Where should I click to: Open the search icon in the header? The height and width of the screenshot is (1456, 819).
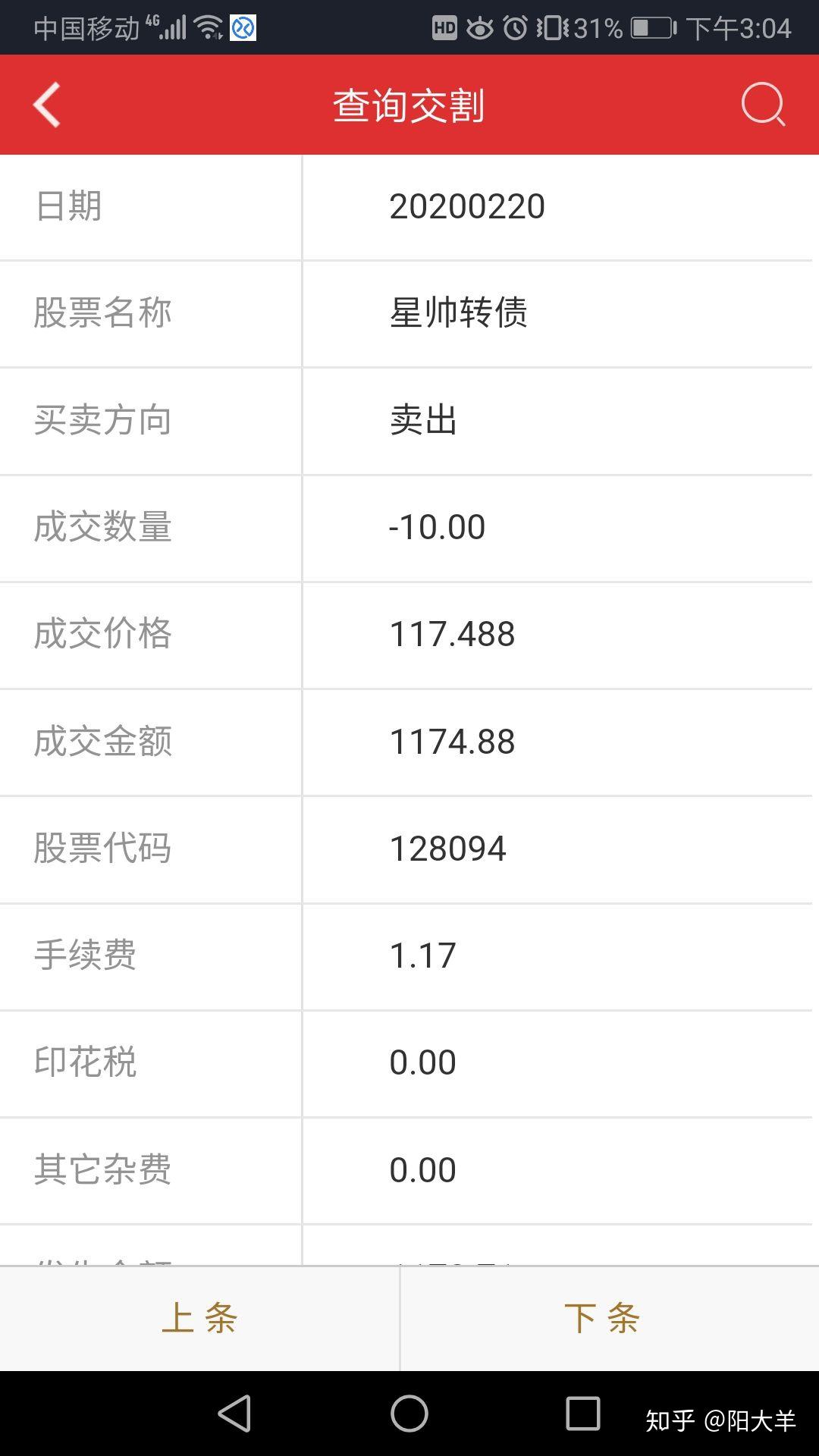pyautogui.click(x=762, y=104)
